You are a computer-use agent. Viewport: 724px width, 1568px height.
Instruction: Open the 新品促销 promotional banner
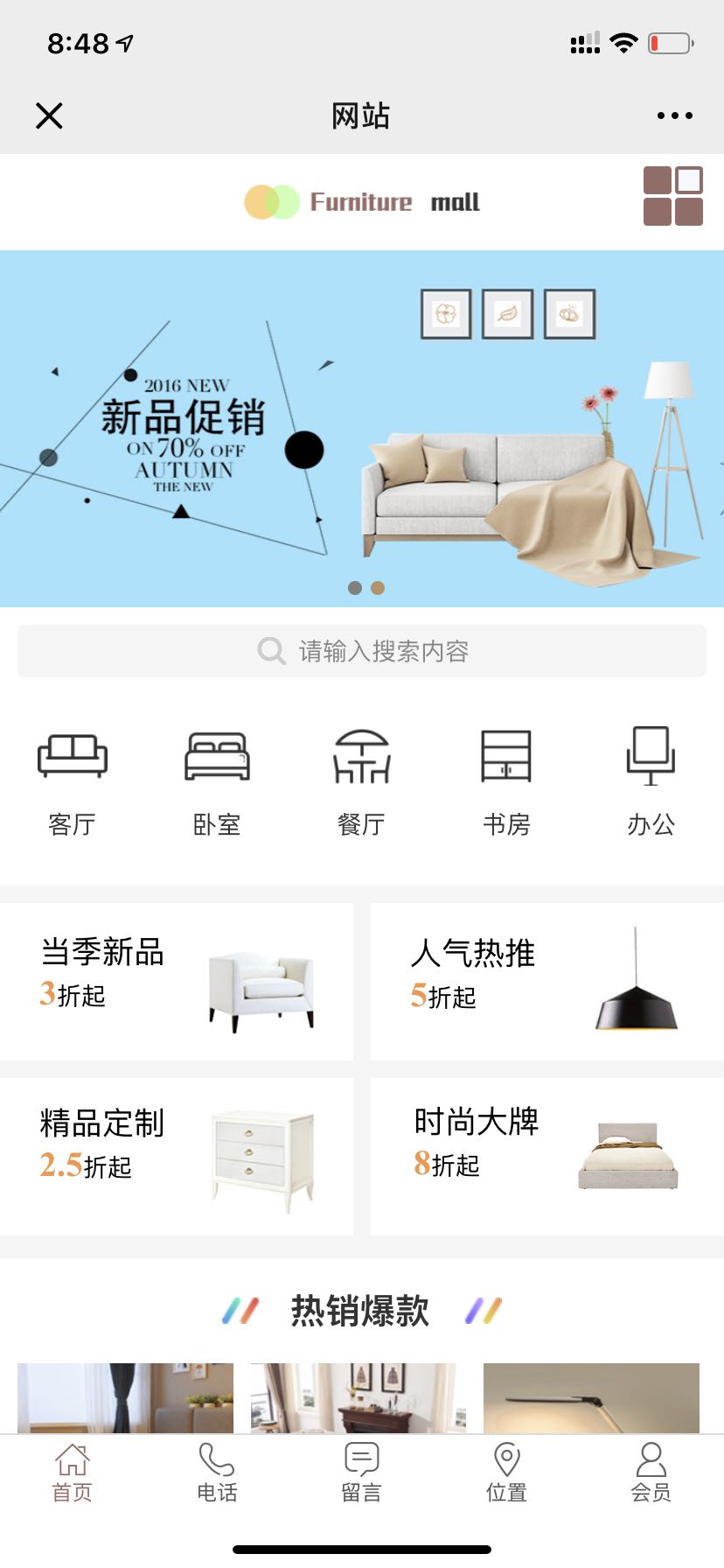tap(362, 429)
